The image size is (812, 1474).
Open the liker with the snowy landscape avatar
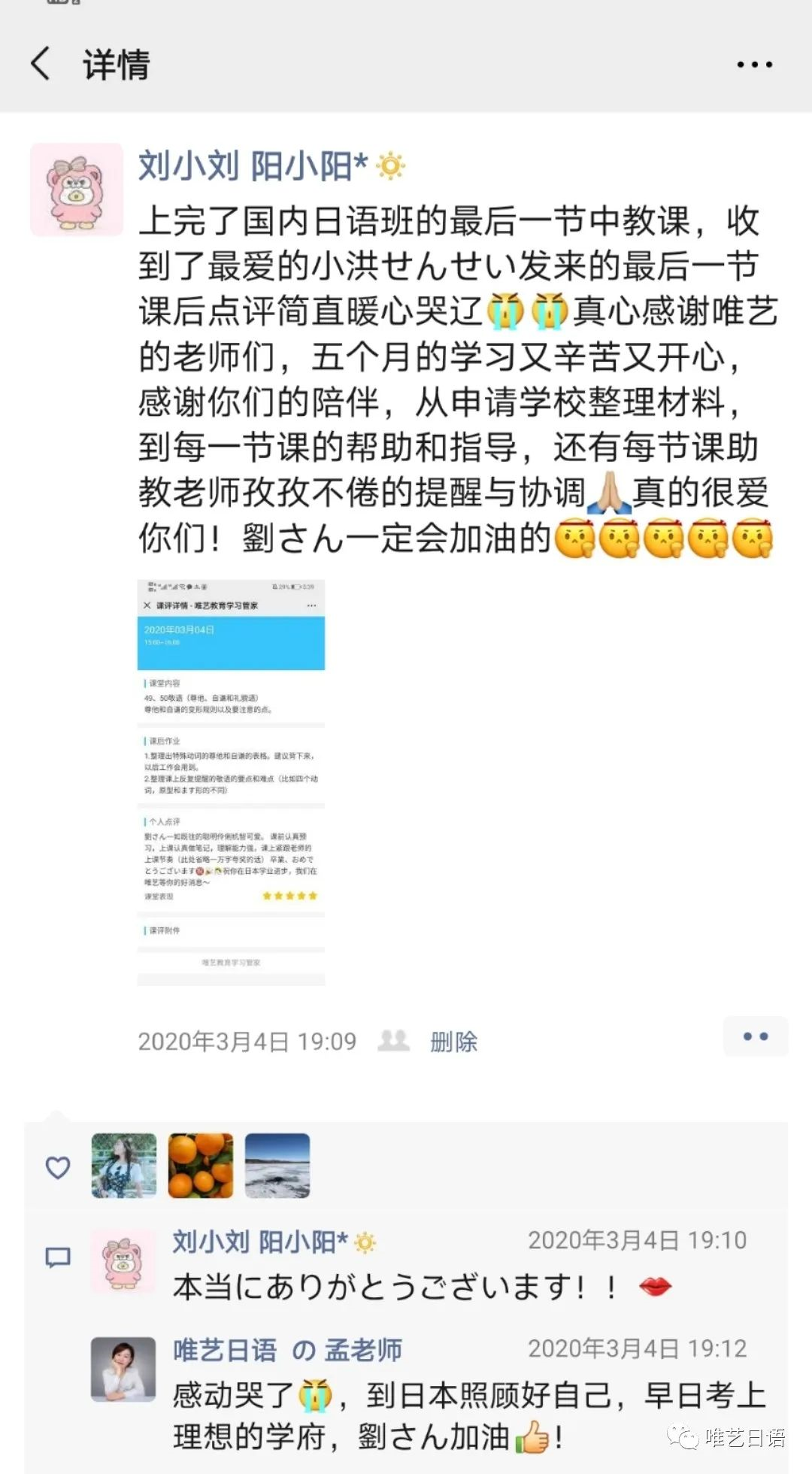tap(277, 1166)
